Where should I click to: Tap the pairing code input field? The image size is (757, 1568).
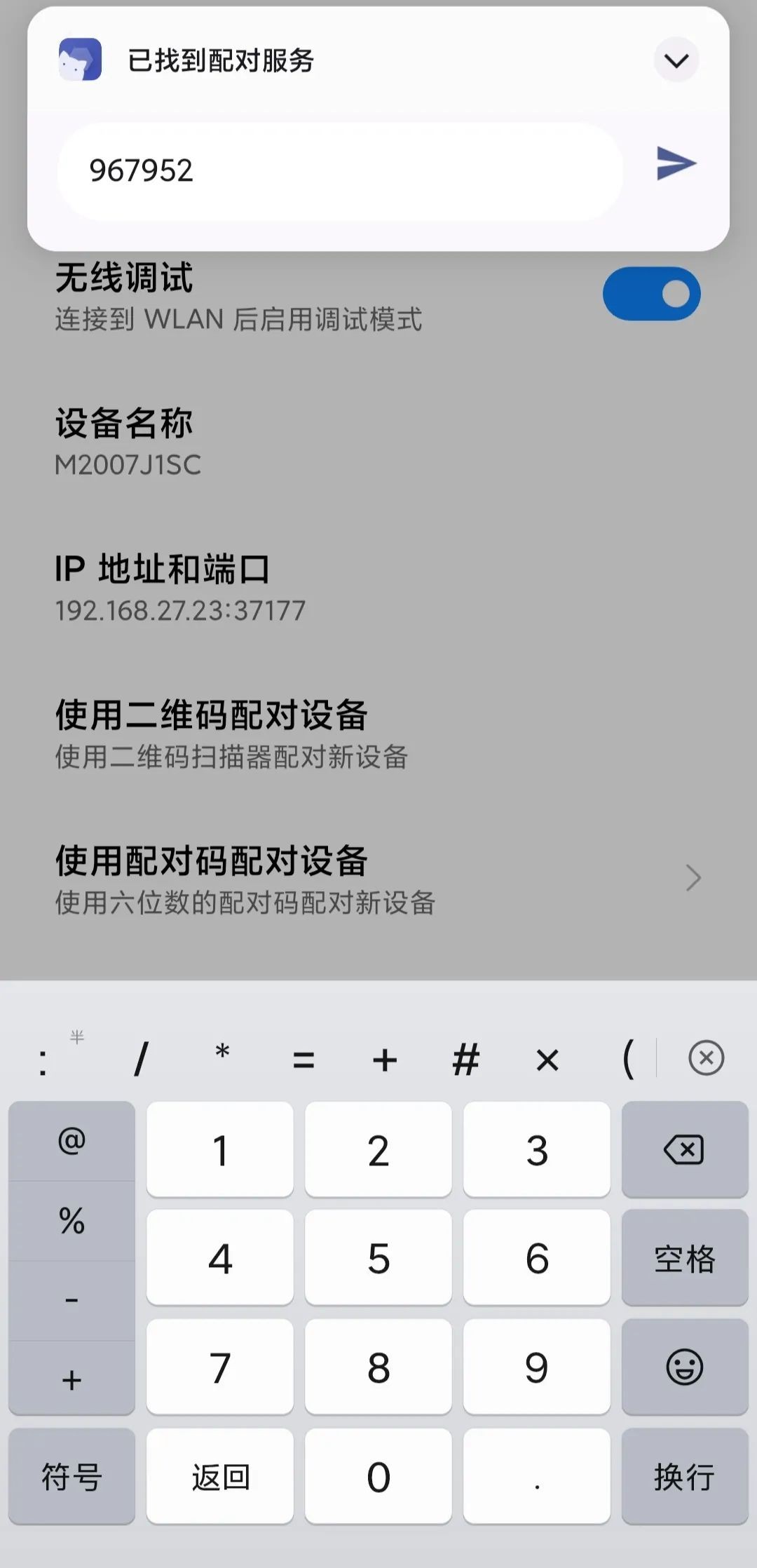[340, 170]
